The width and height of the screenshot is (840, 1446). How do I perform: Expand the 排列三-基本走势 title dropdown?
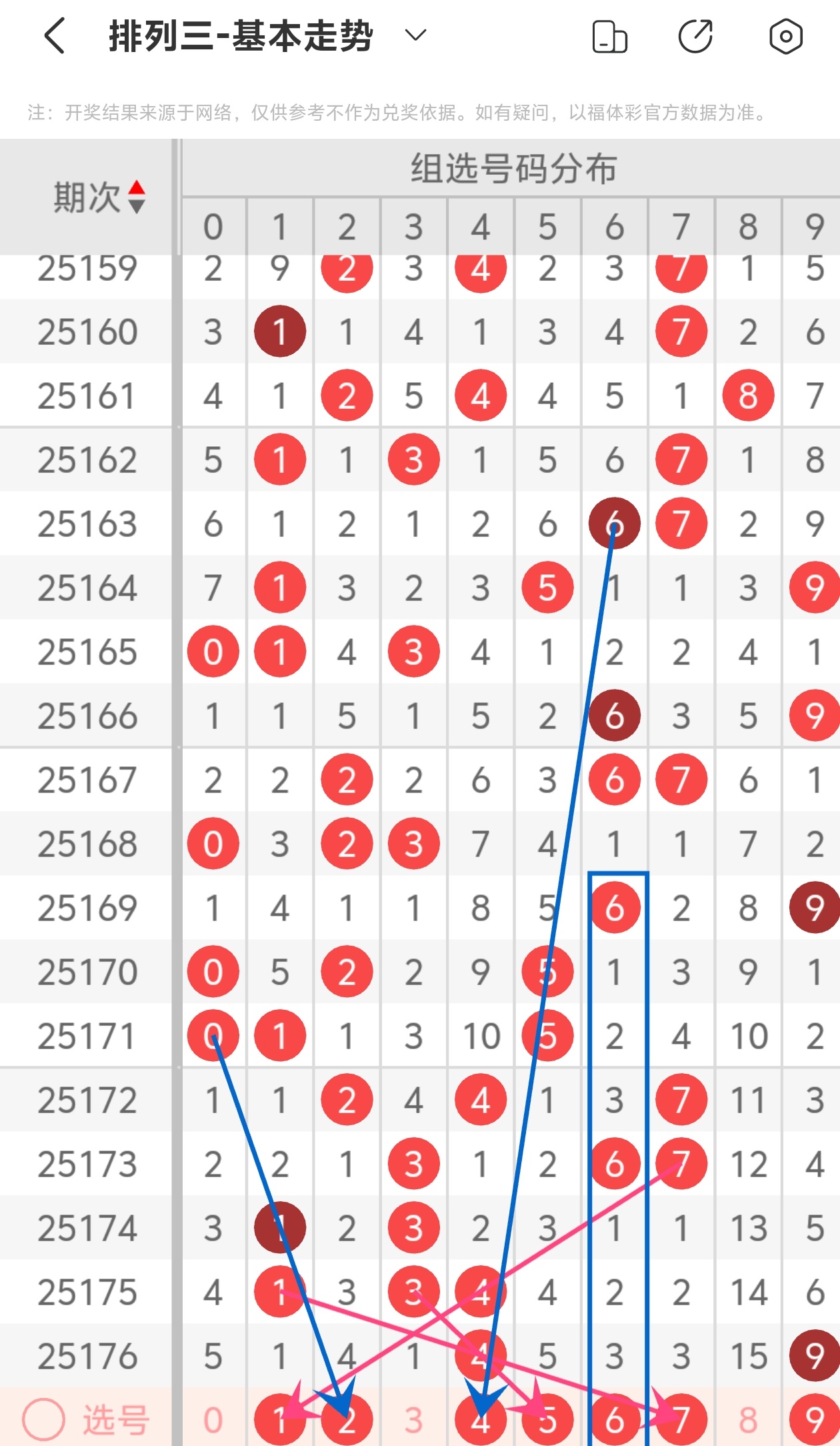click(416, 35)
